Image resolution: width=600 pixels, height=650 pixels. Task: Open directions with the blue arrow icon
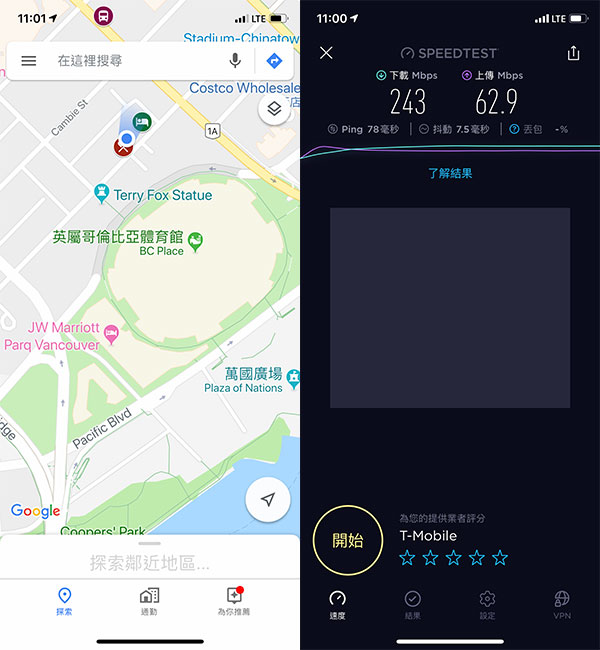(x=273, y=61)
